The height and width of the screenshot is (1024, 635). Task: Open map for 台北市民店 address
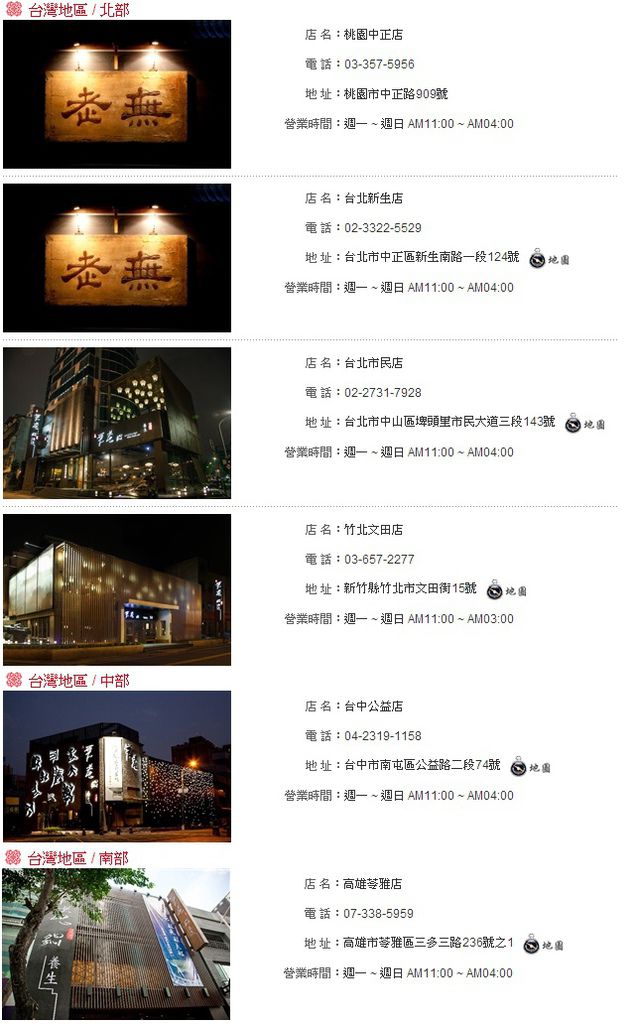pos(585,424)
